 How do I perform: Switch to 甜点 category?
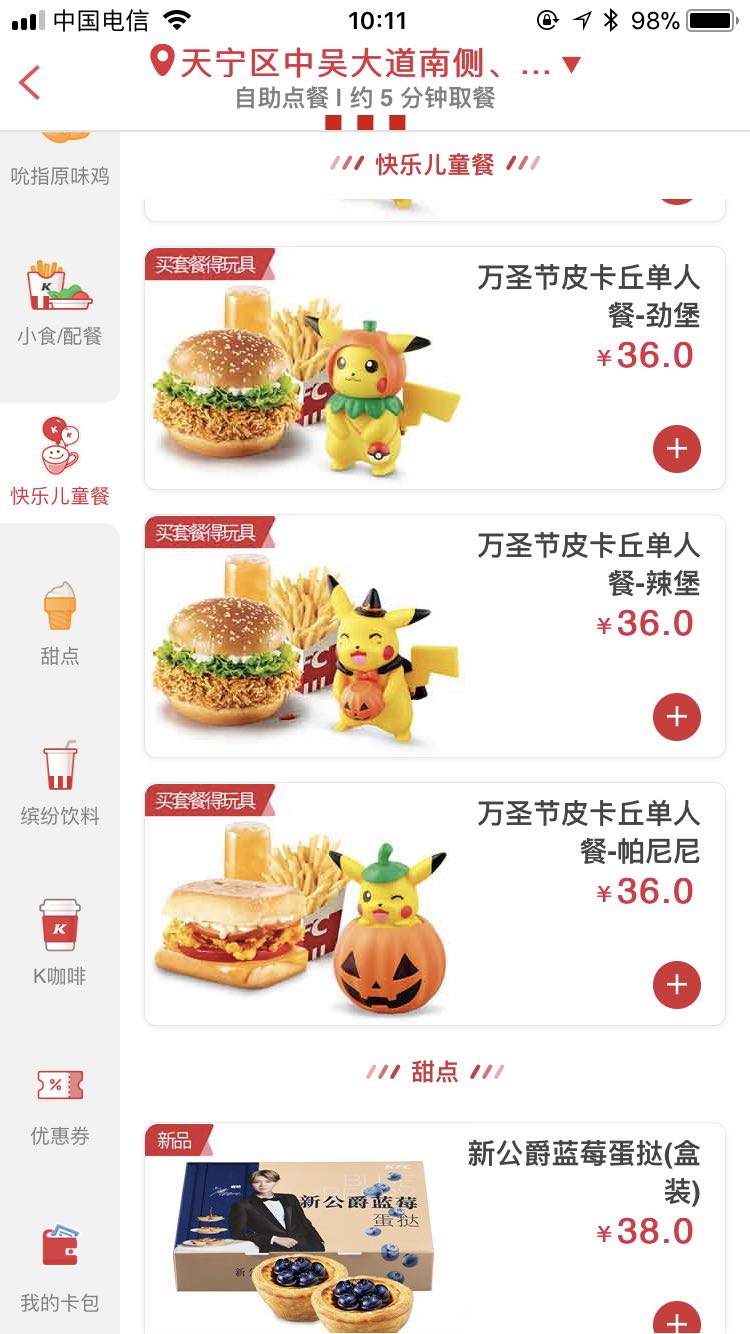pos(60,622)
